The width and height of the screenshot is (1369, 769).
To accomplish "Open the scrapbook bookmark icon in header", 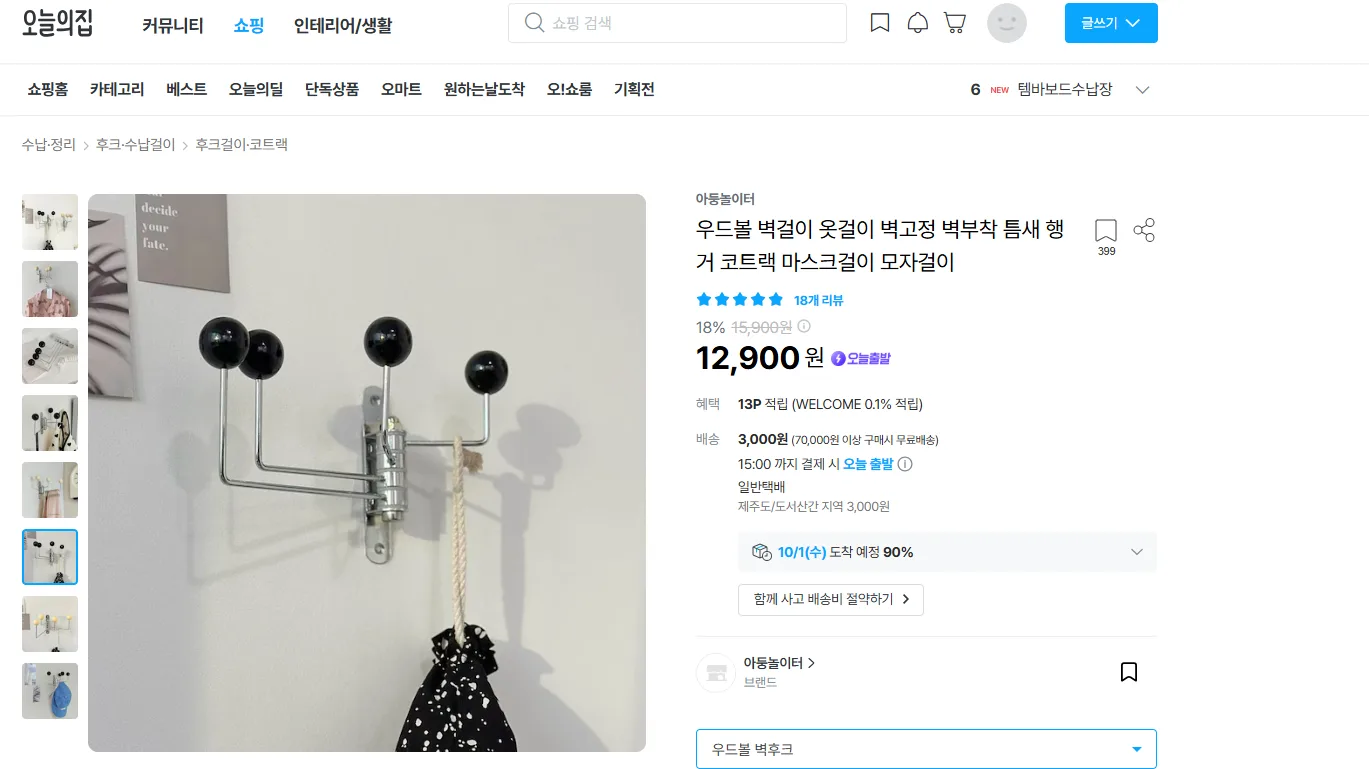I will pyautogui.click(x=880, y=23).
